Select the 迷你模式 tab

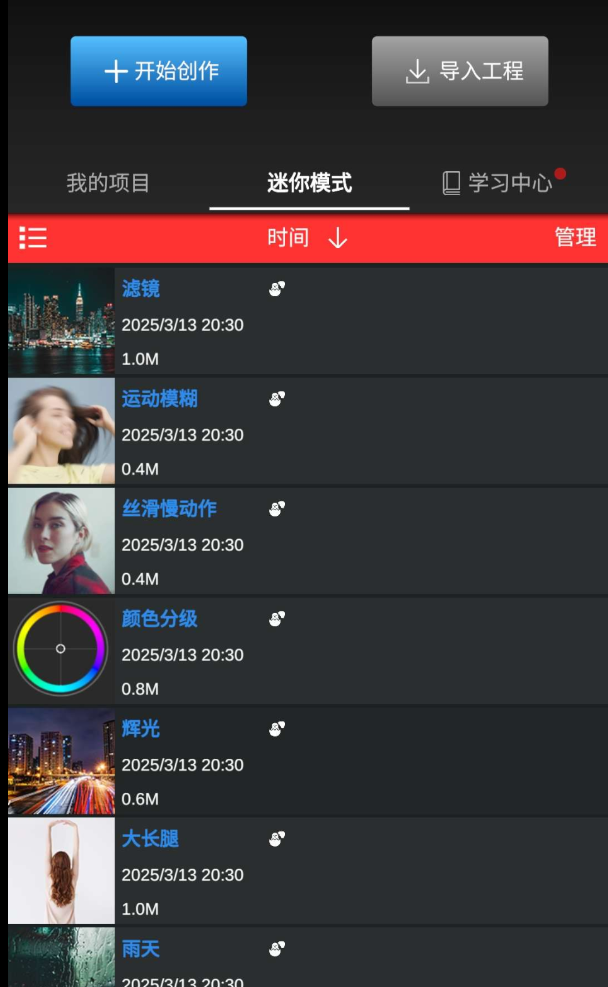[x=309, y=183]
